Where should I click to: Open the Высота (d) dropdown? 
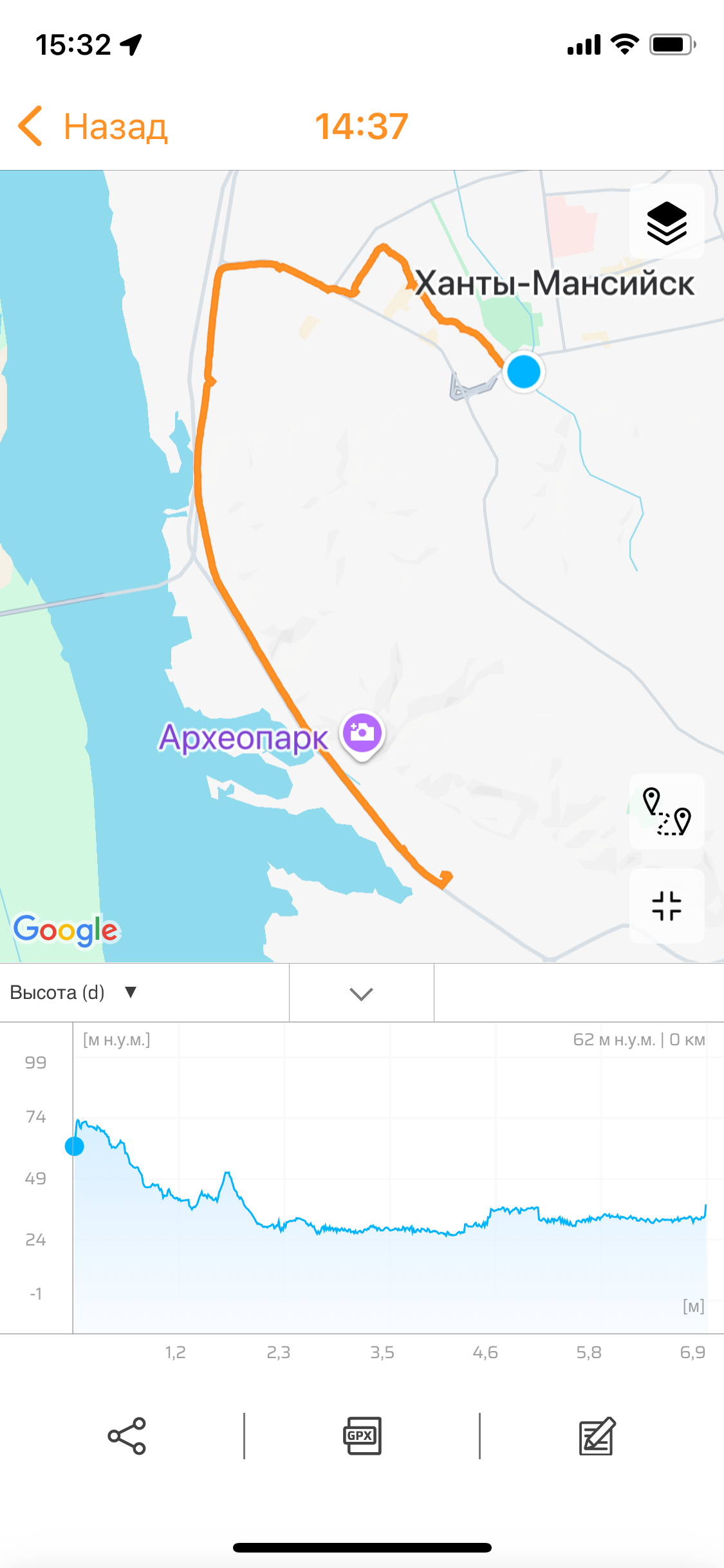tap(74, 993)
